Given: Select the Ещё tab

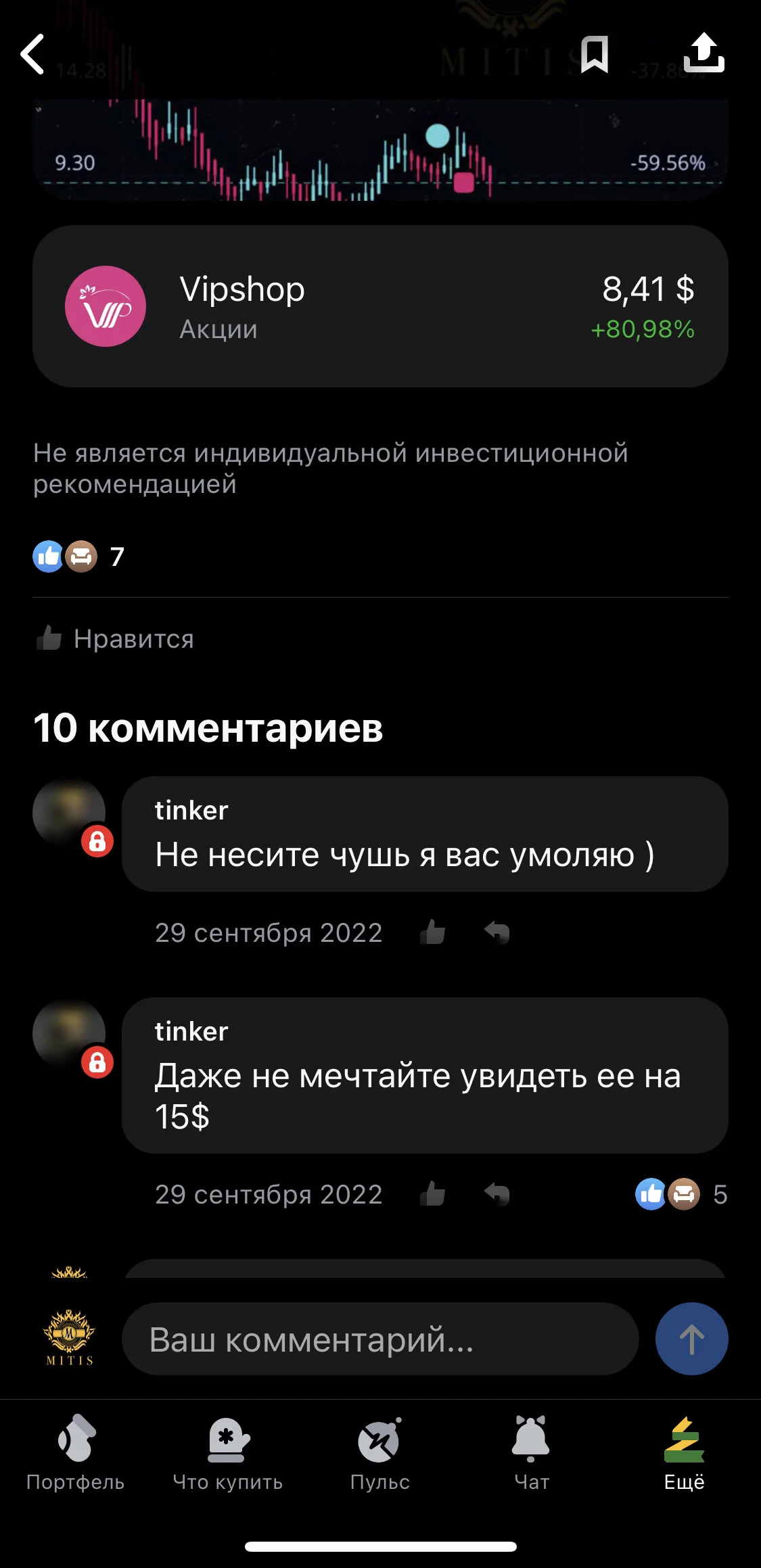Looking at the screenshot, I should (x=684, y=1452).
